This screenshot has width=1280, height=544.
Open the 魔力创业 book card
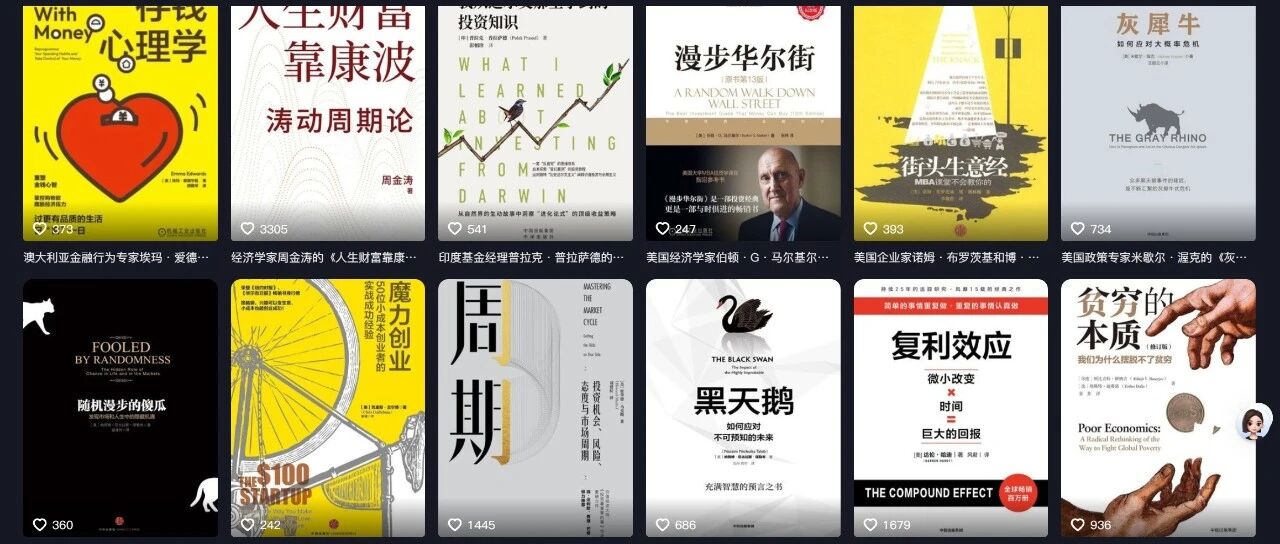pyautogui.click(x=328, y=400)
